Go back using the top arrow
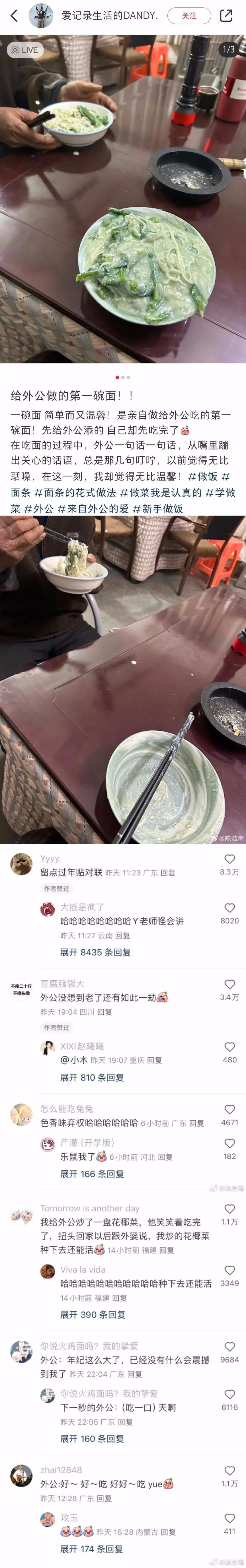 (14, 16)
